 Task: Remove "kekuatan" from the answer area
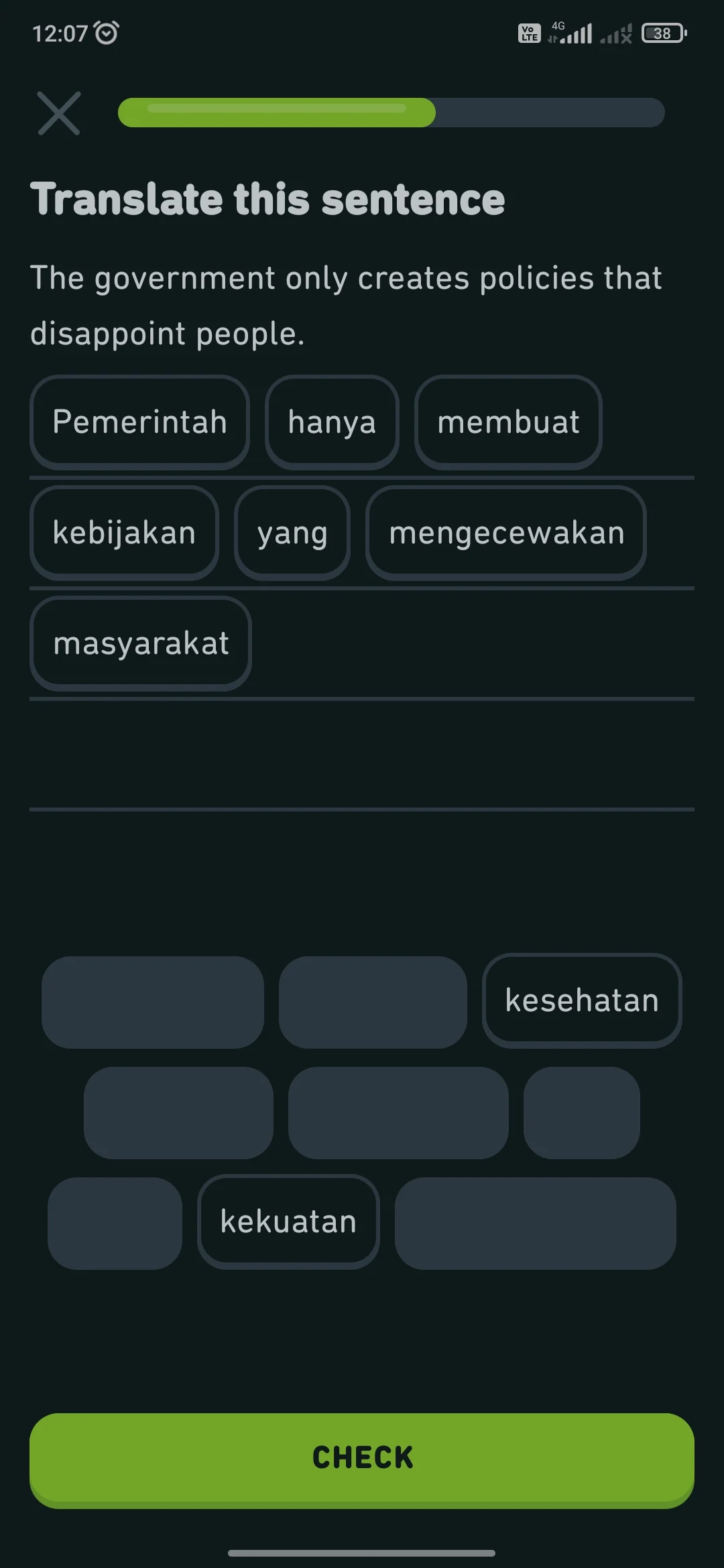point(288,1221)
